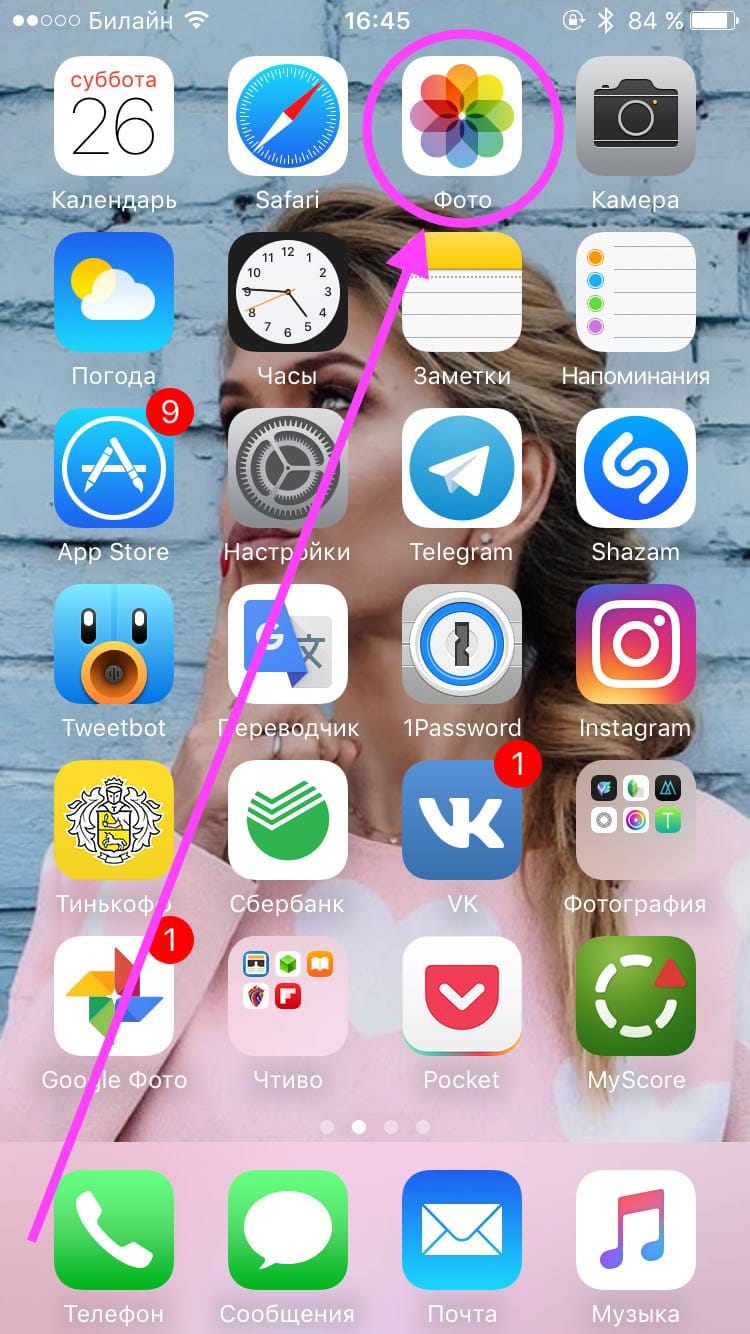Launch the Камера app

[635, 116]
